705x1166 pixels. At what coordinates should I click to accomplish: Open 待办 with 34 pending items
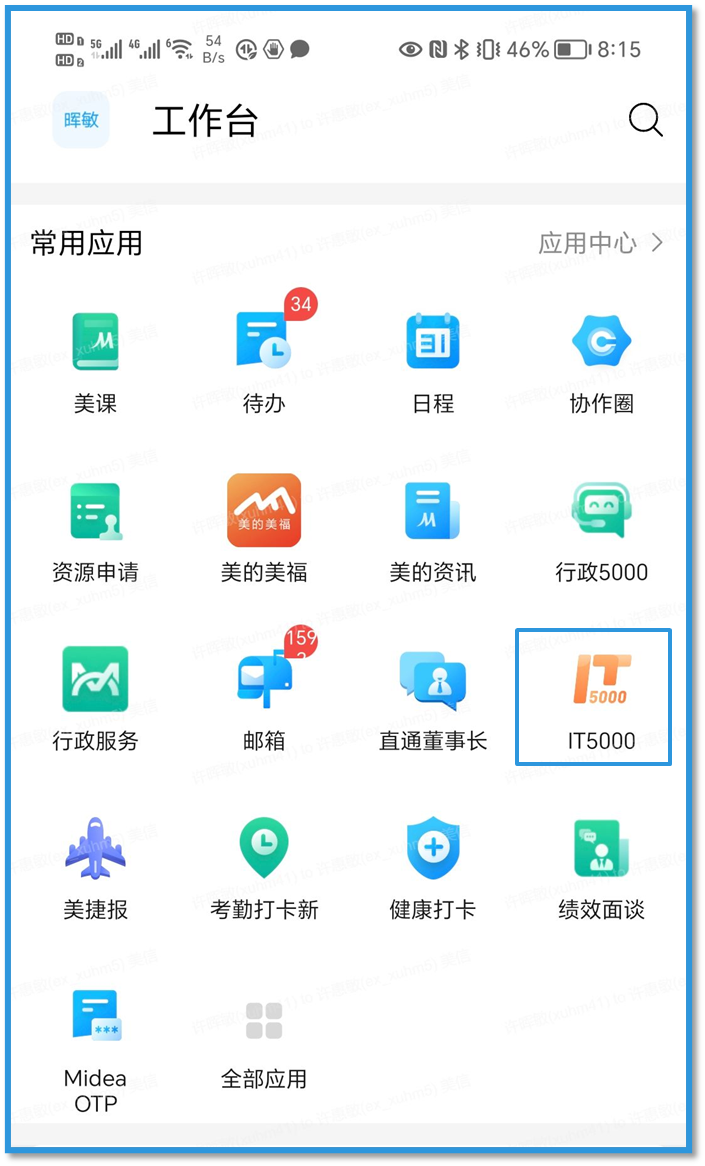[x=264, y=343]
